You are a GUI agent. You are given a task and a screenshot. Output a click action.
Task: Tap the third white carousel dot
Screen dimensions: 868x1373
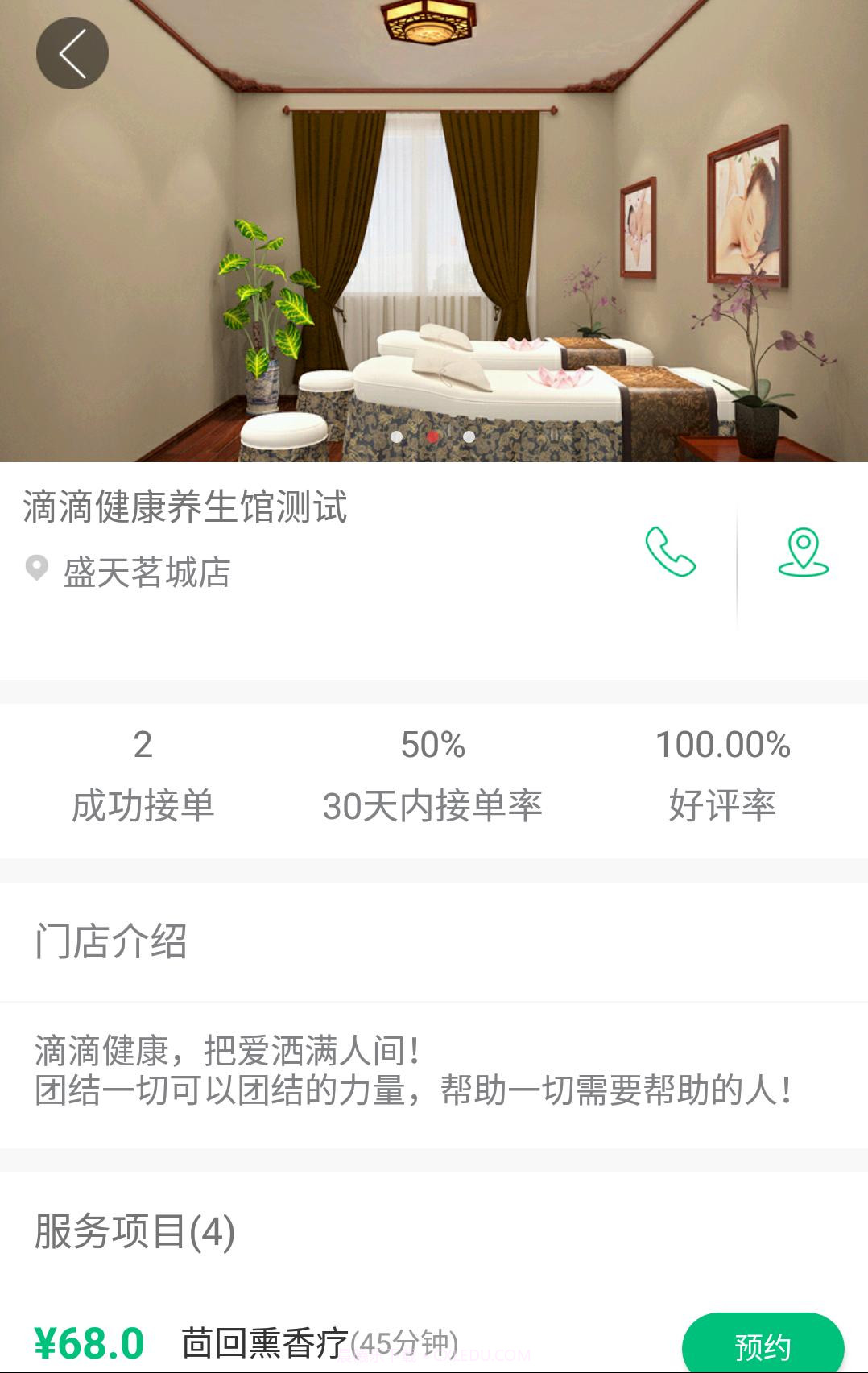(469, 437)
